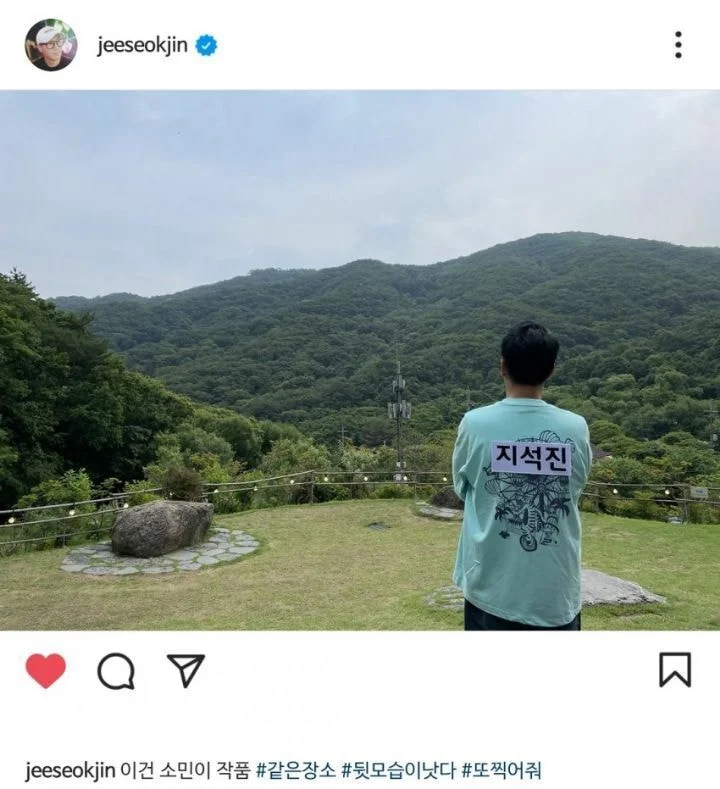This screenshot has width=720, height=789.
Task: Share the post via paper plane icon
Action: pos(186,671)
